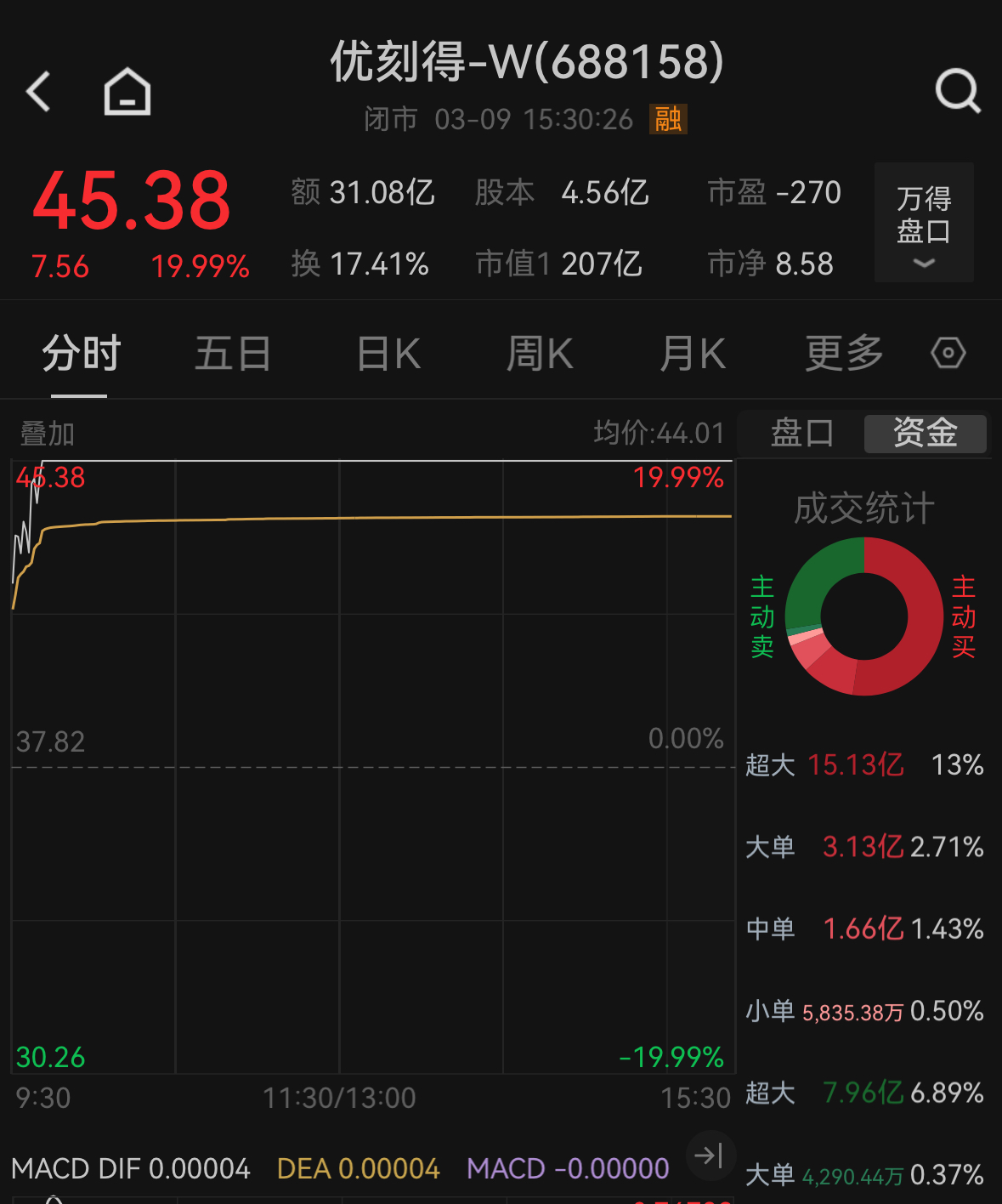Search stocks with the magnifier icon

958,91
